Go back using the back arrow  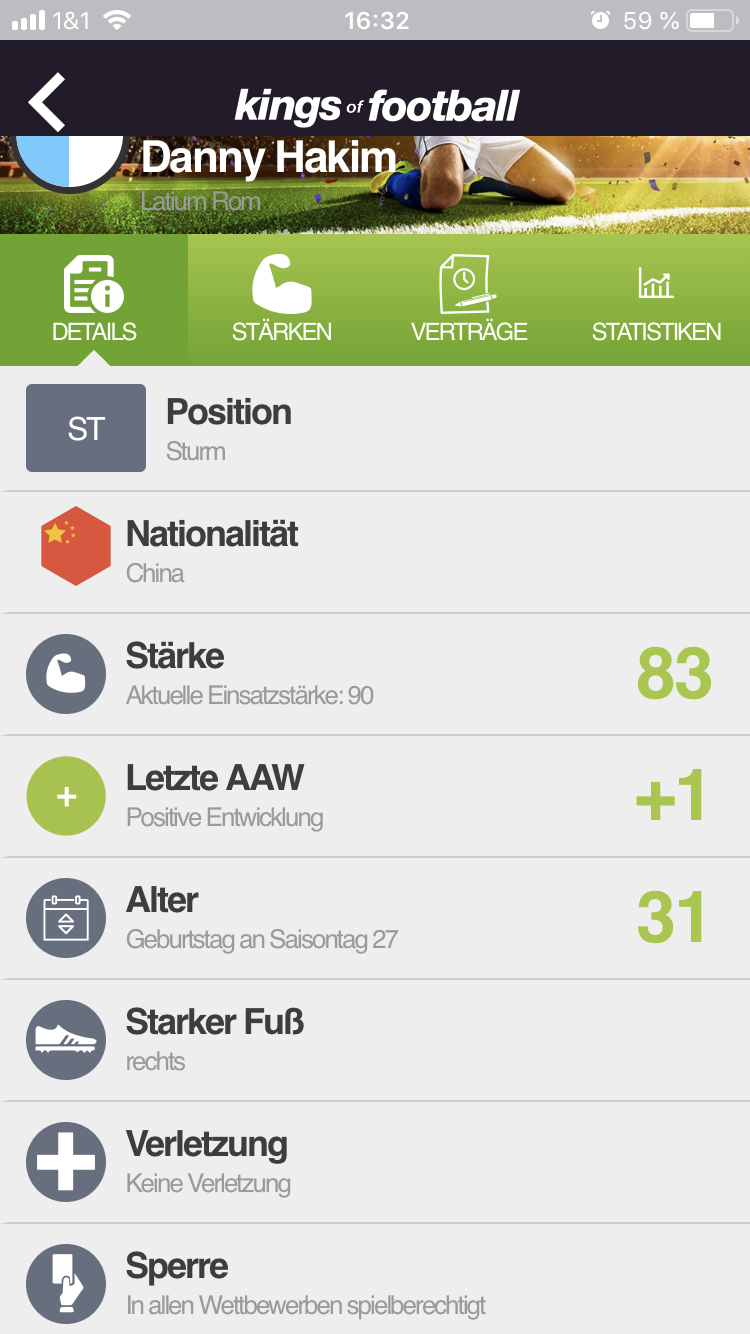47,101
